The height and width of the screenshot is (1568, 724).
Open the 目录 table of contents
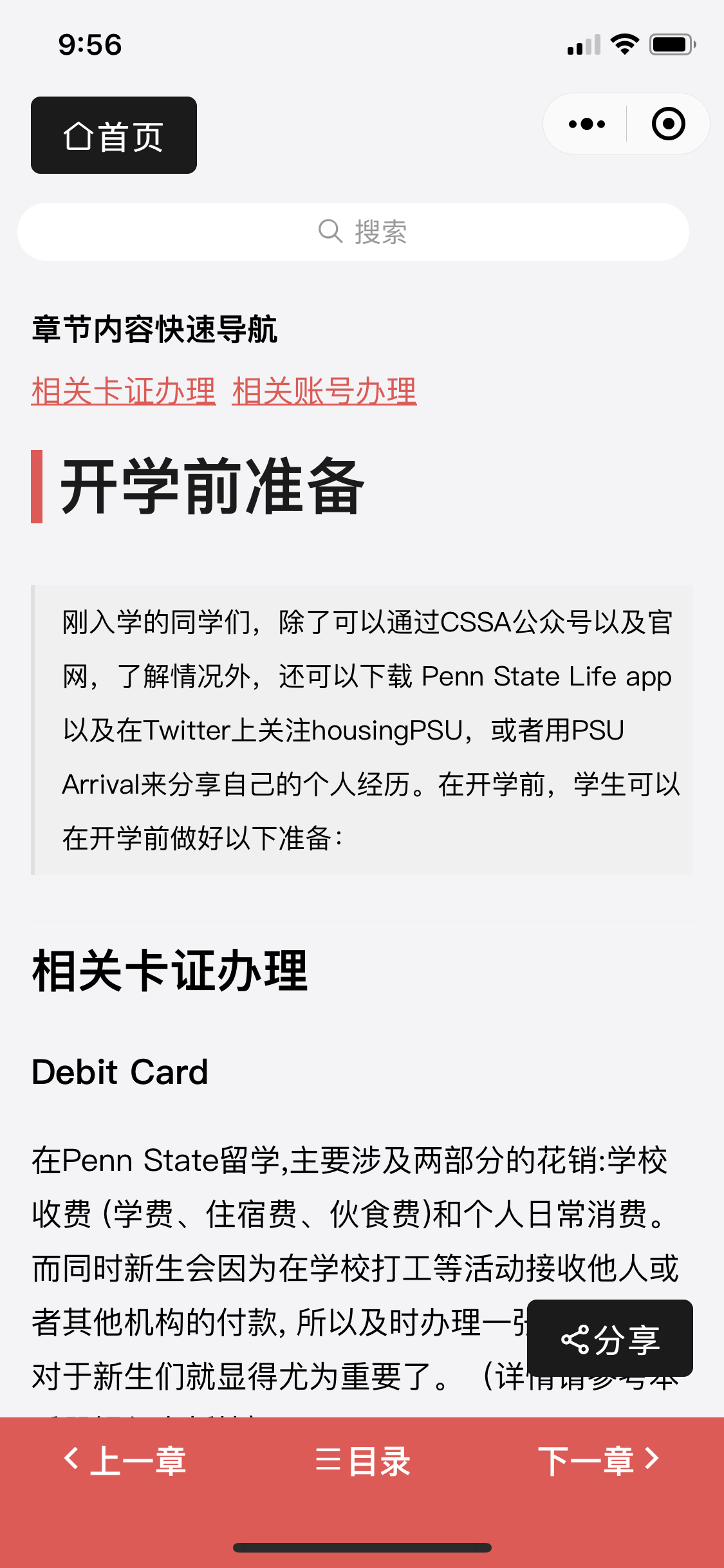coord(362,1461)
